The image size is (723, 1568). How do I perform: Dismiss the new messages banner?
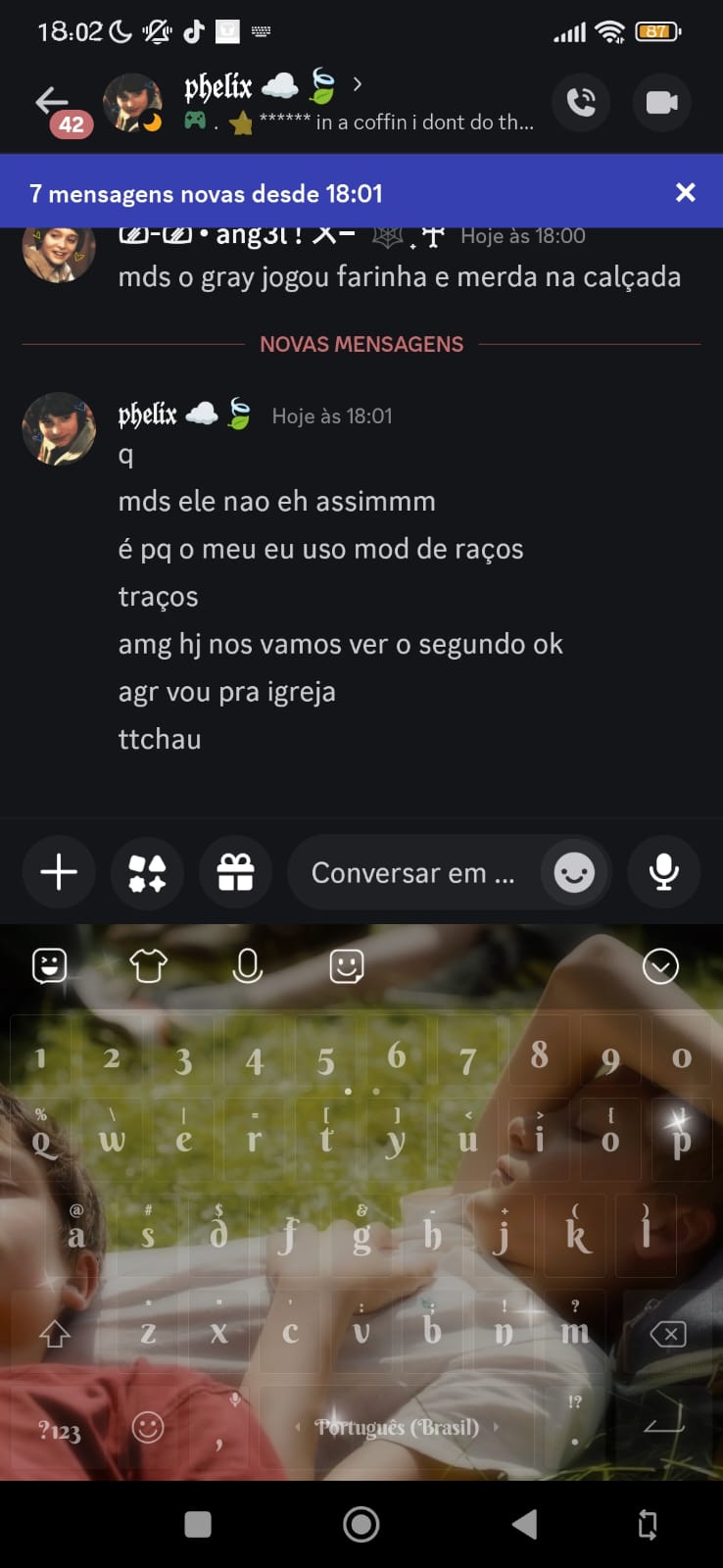686,192
